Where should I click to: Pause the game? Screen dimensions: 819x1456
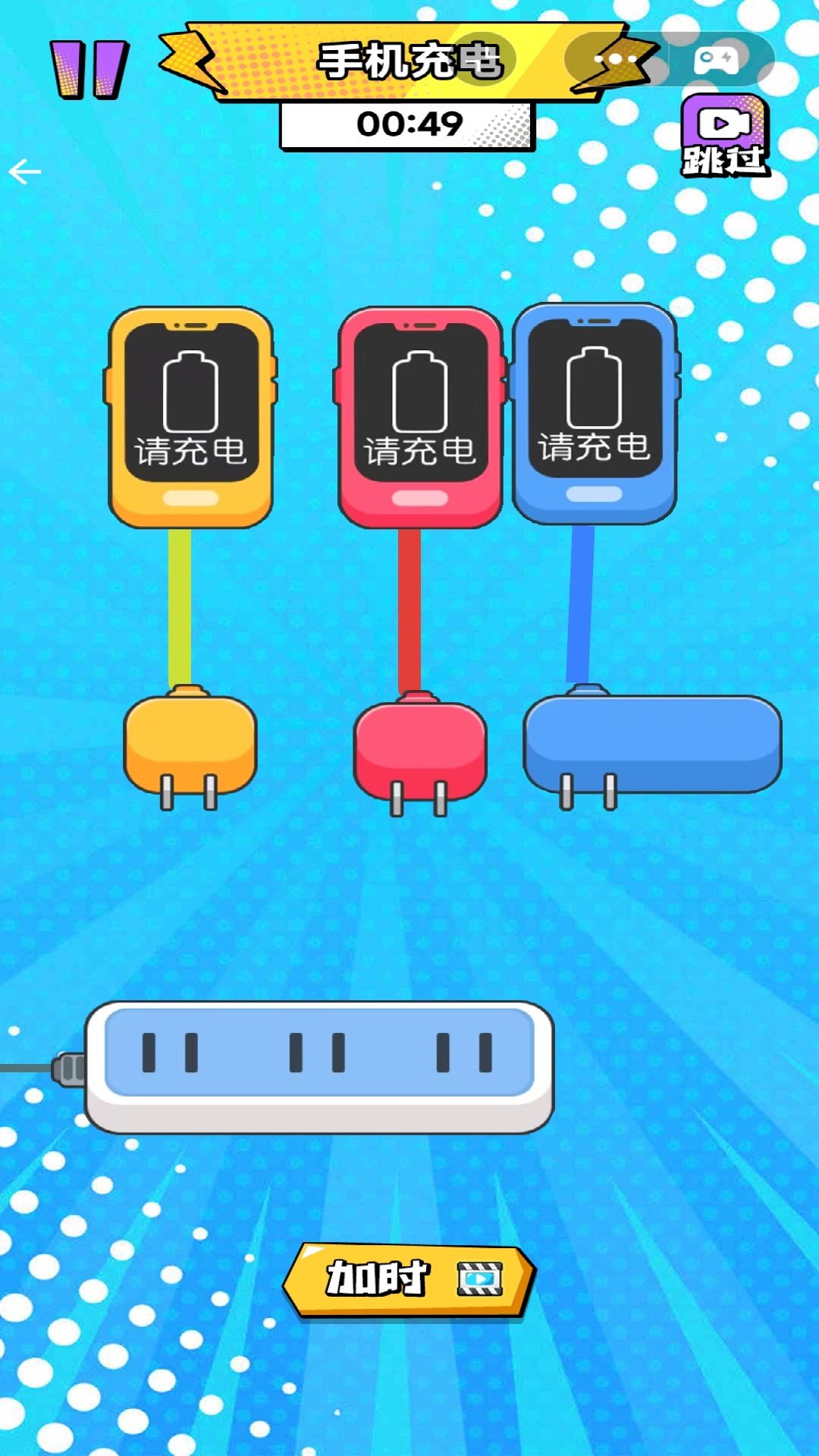[89, 69]
